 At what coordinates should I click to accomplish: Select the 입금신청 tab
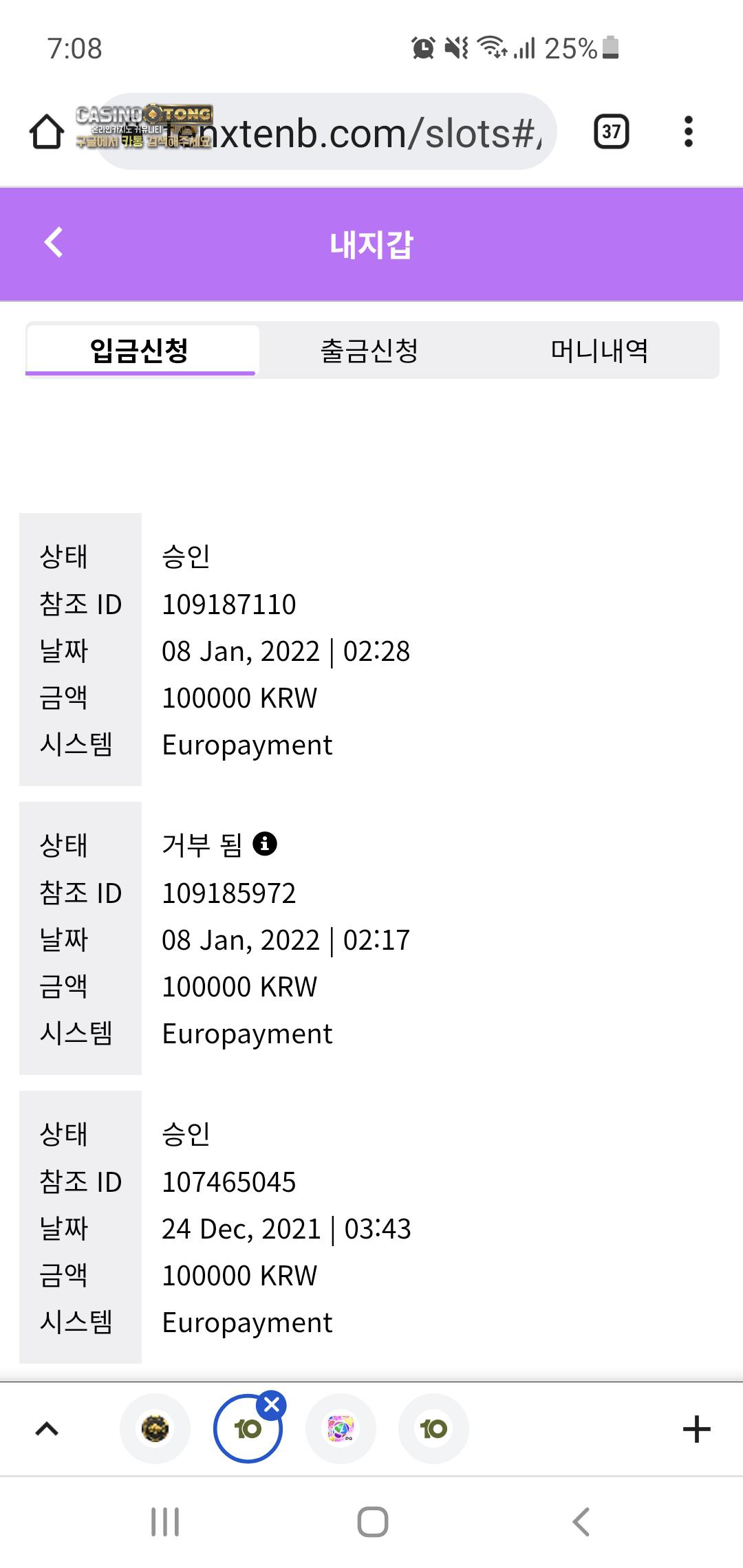point(140,351)
